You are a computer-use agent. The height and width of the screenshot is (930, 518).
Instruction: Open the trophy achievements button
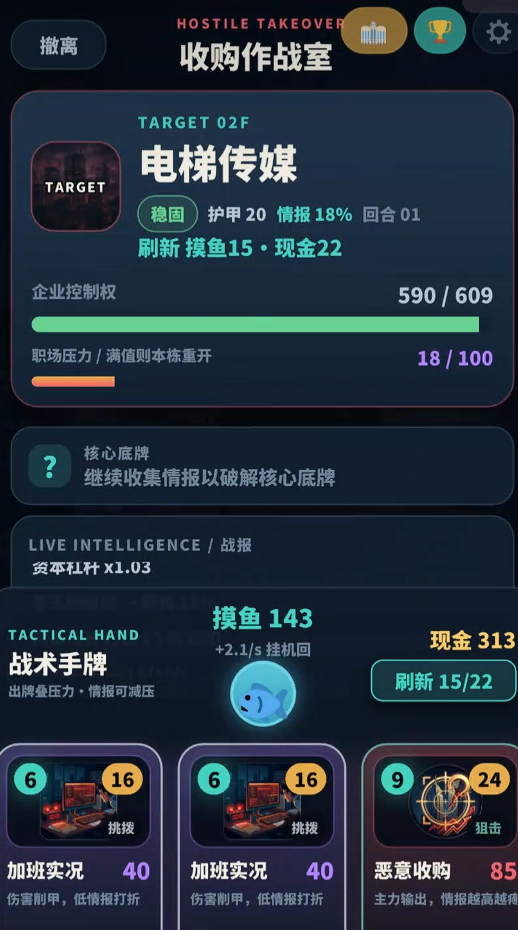pos(440,31)
